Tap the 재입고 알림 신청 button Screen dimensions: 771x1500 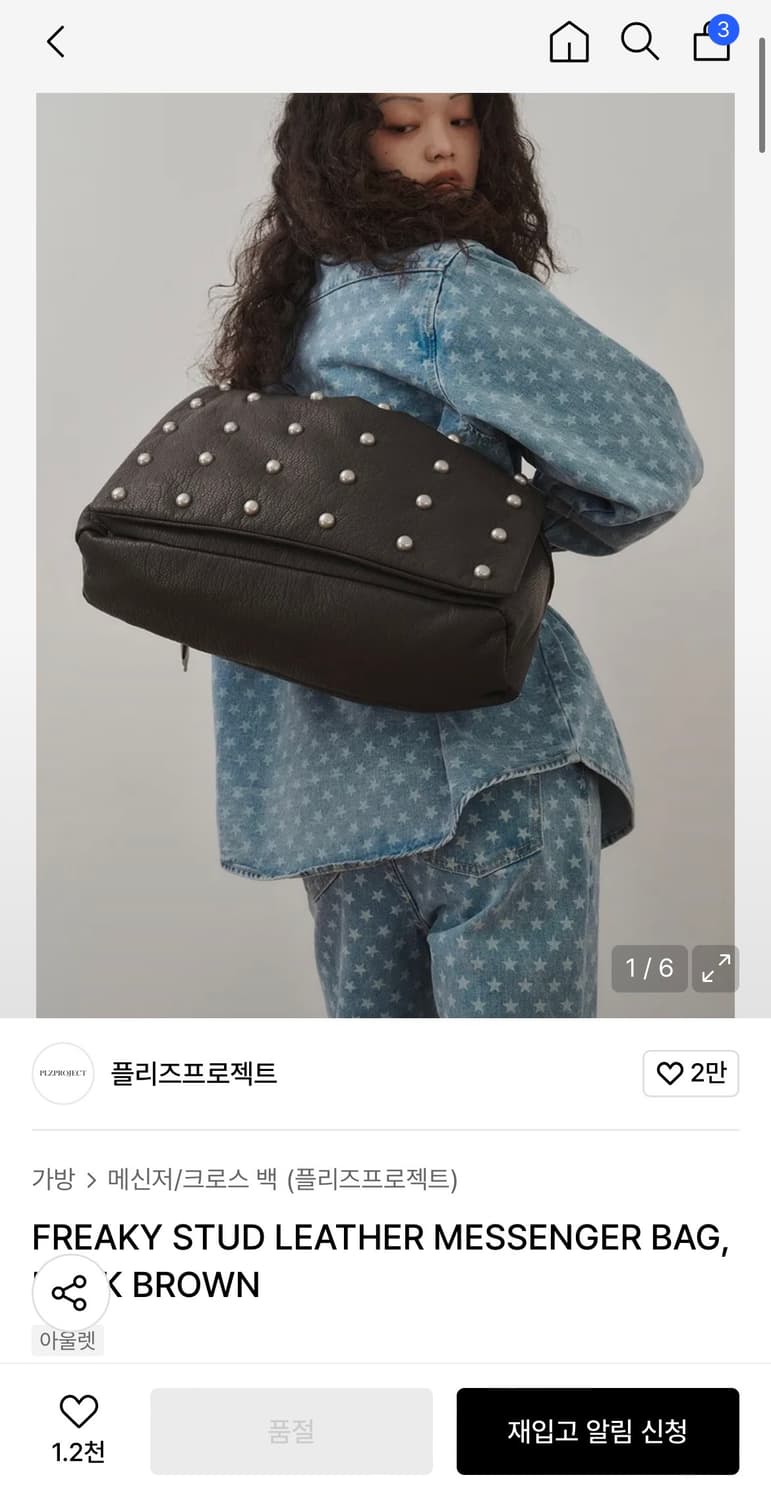pos(597,1430)
